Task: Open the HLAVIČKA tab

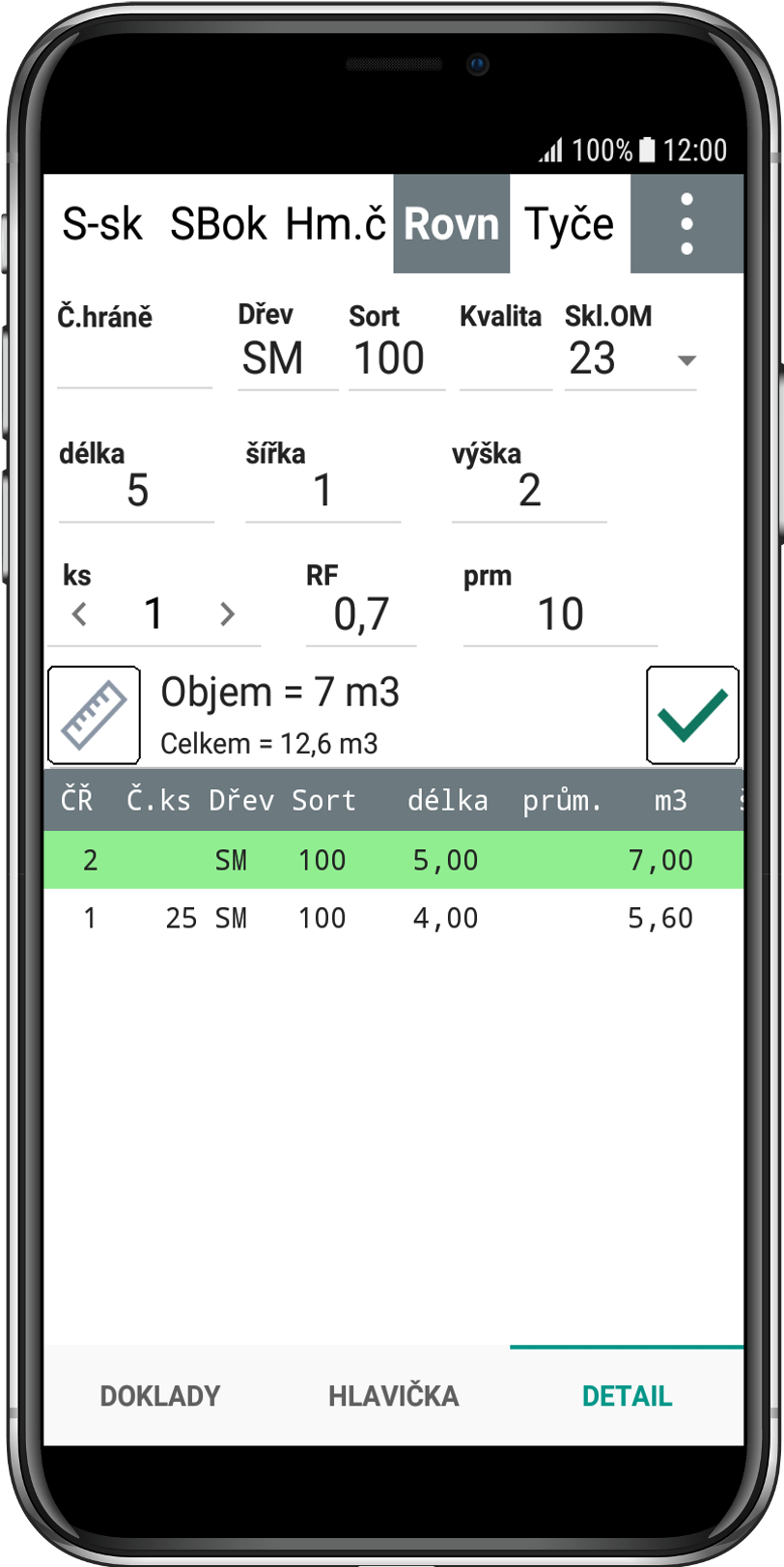Action: pyautogui.click(x=393, y=1396)
